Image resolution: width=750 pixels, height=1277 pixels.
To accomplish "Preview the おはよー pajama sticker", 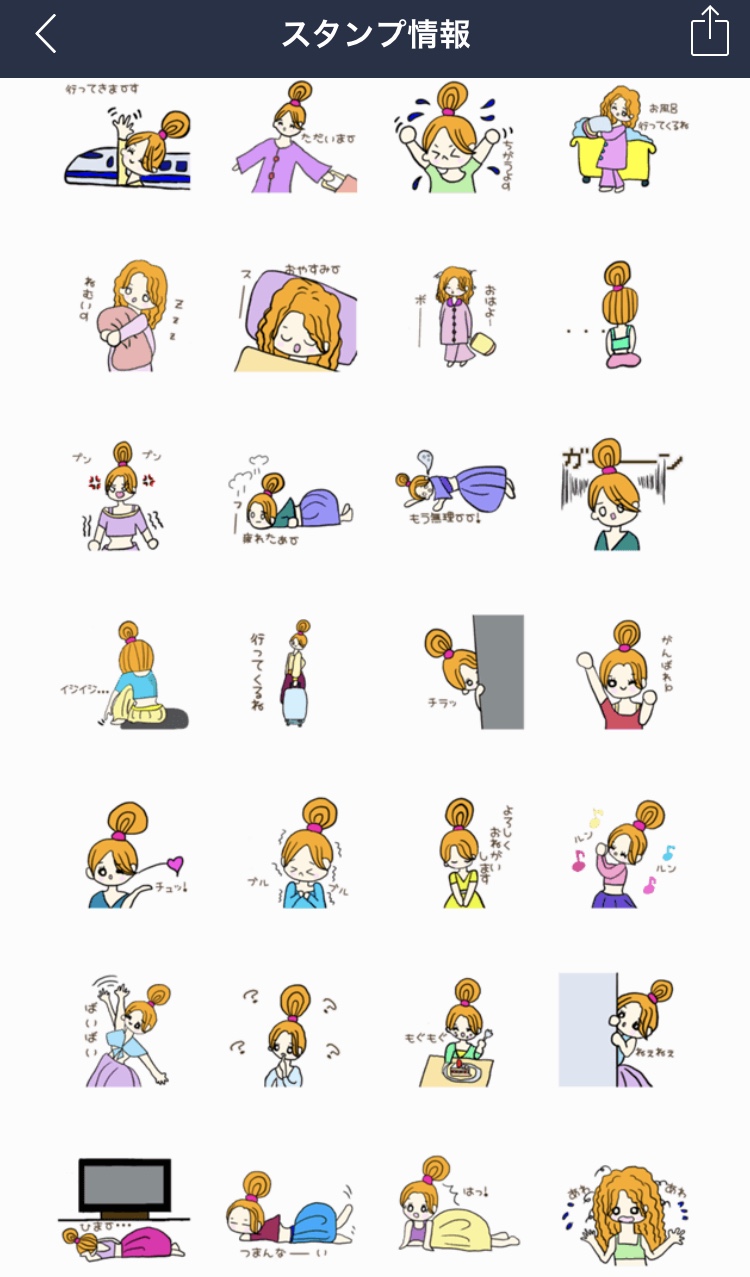I will pos(459,316).
